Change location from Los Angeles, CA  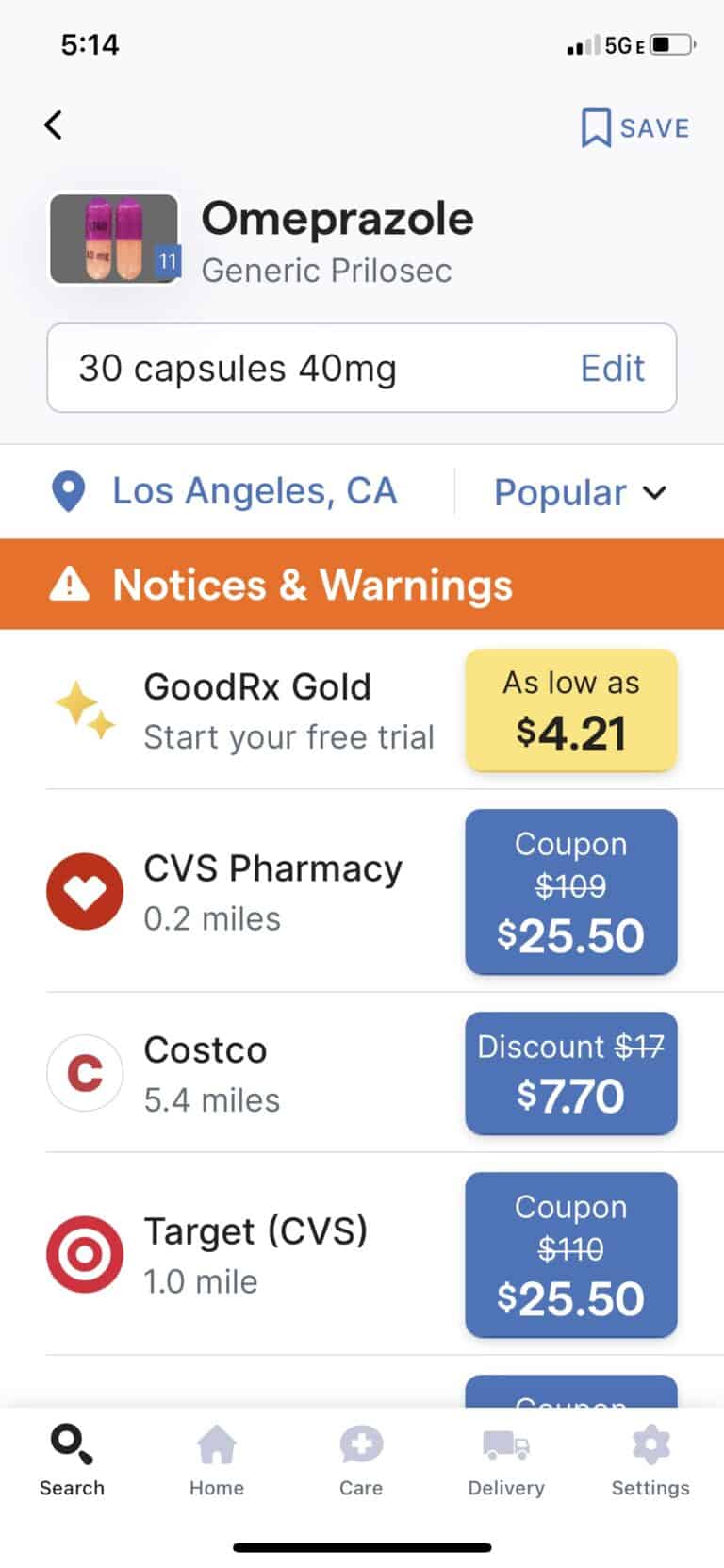pos(255,491)
